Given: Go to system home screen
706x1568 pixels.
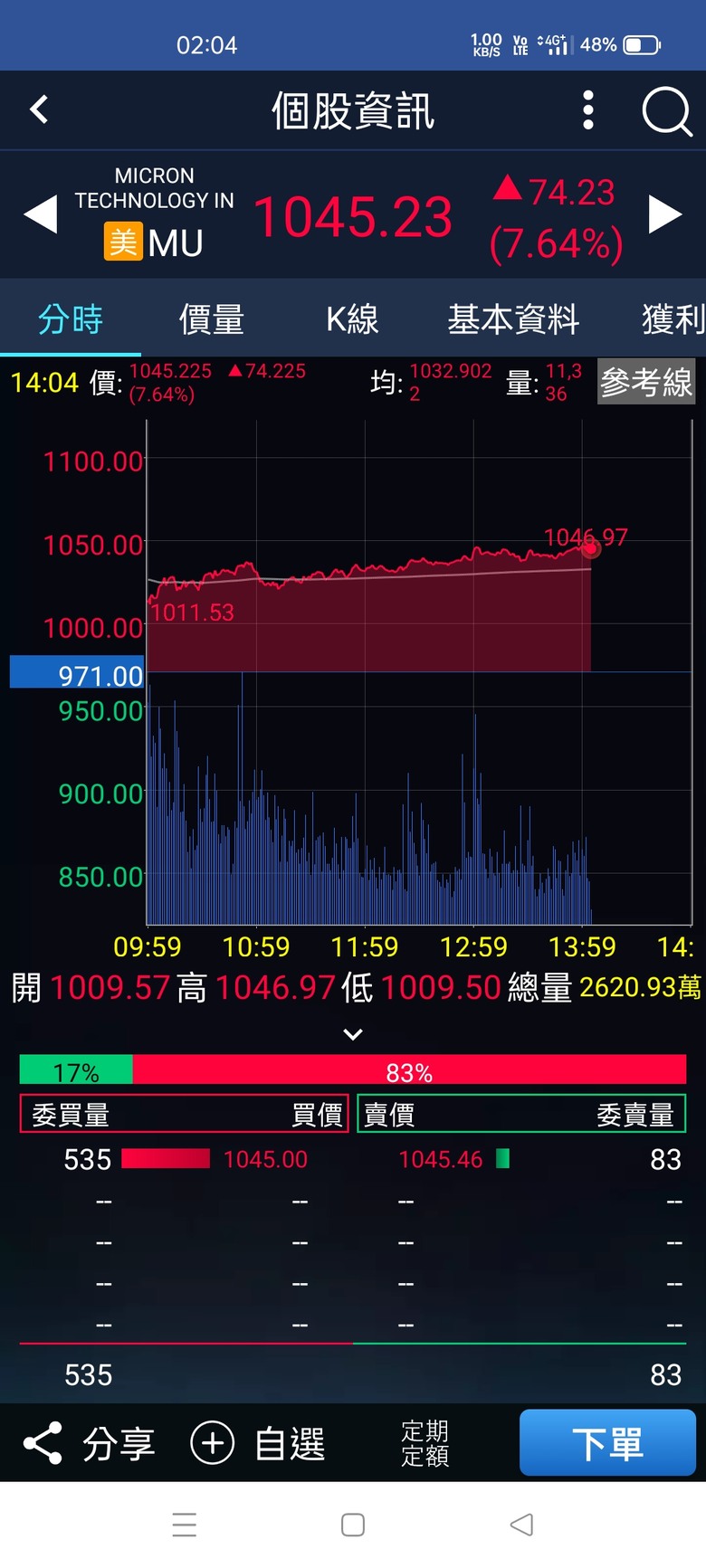Looking at the screenshot, I should pos(353,1525).
